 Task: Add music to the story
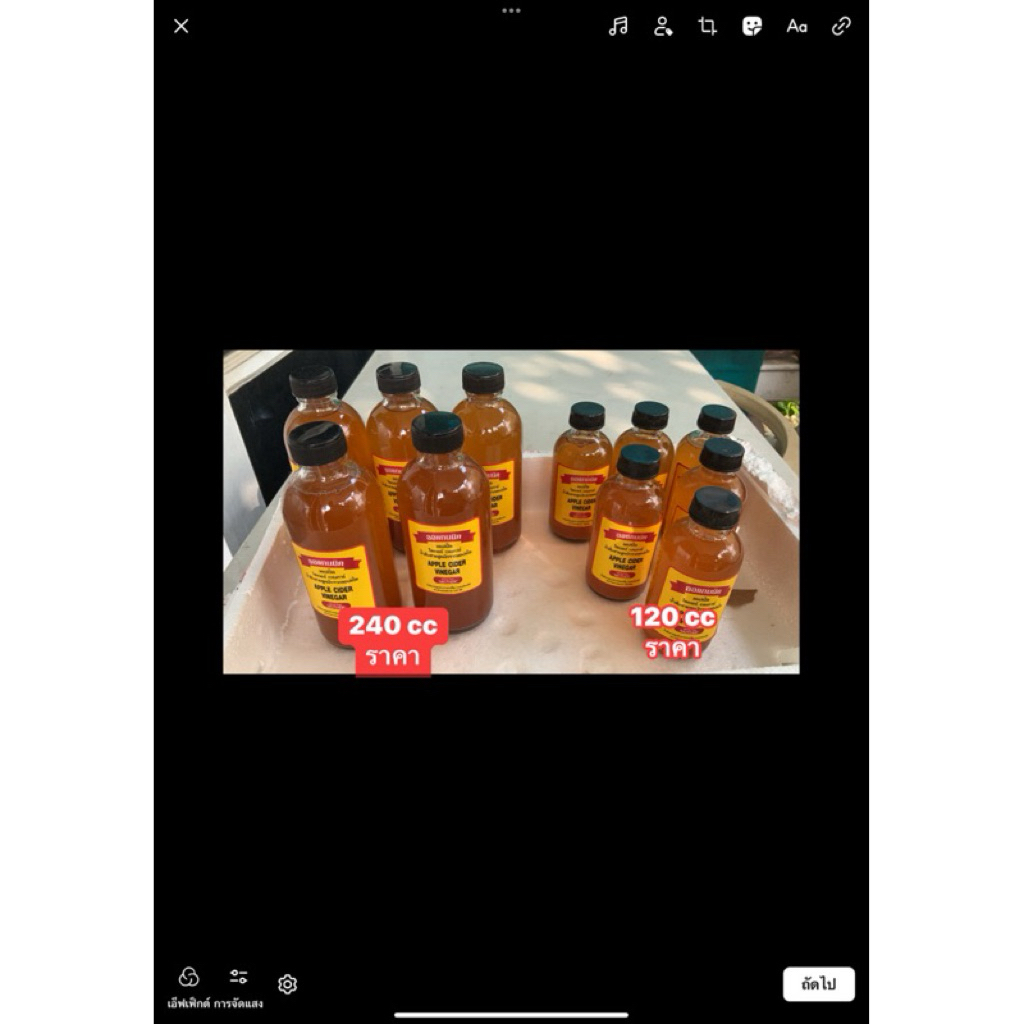tap(618, 26)
